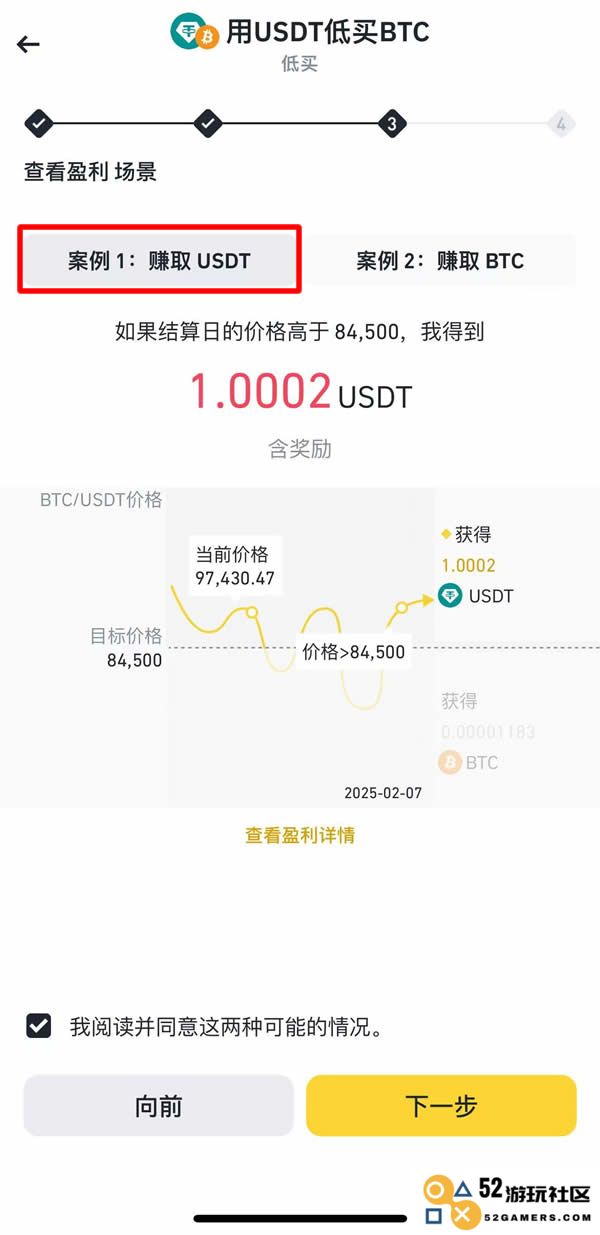Switch to 案例 2：赚取 BTC tab
600x1235 pixels.
tap(440, 261)
